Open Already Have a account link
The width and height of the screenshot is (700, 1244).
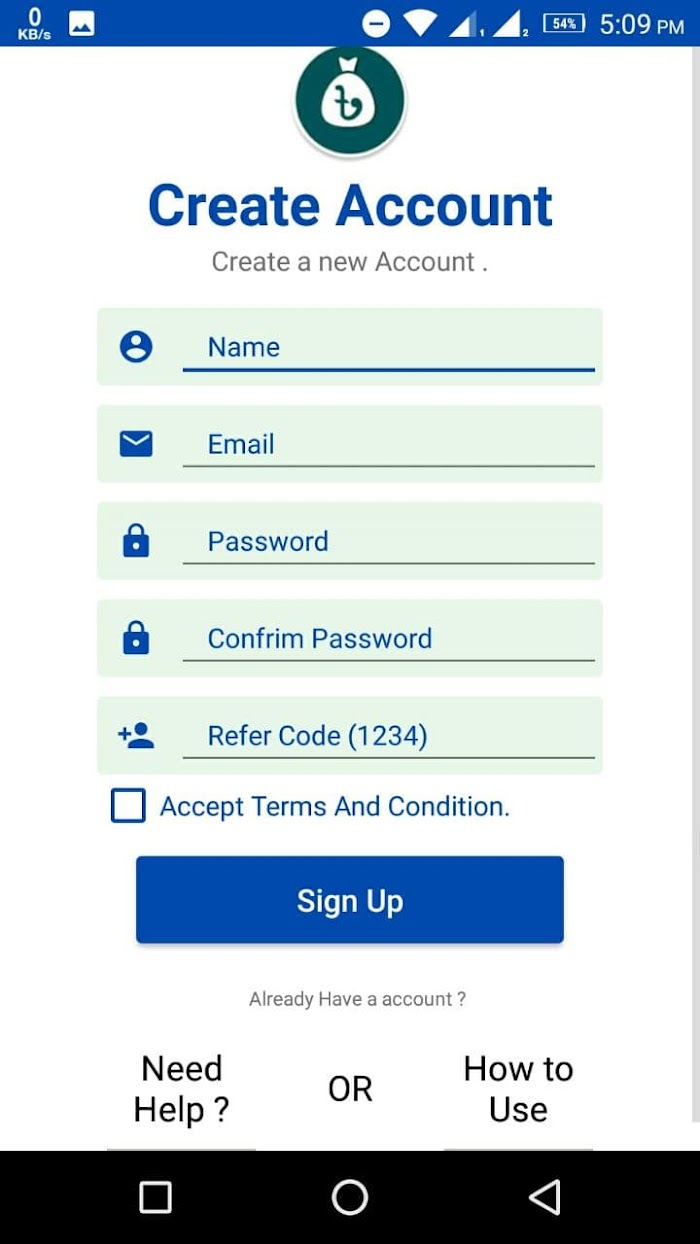click(357, 998)
